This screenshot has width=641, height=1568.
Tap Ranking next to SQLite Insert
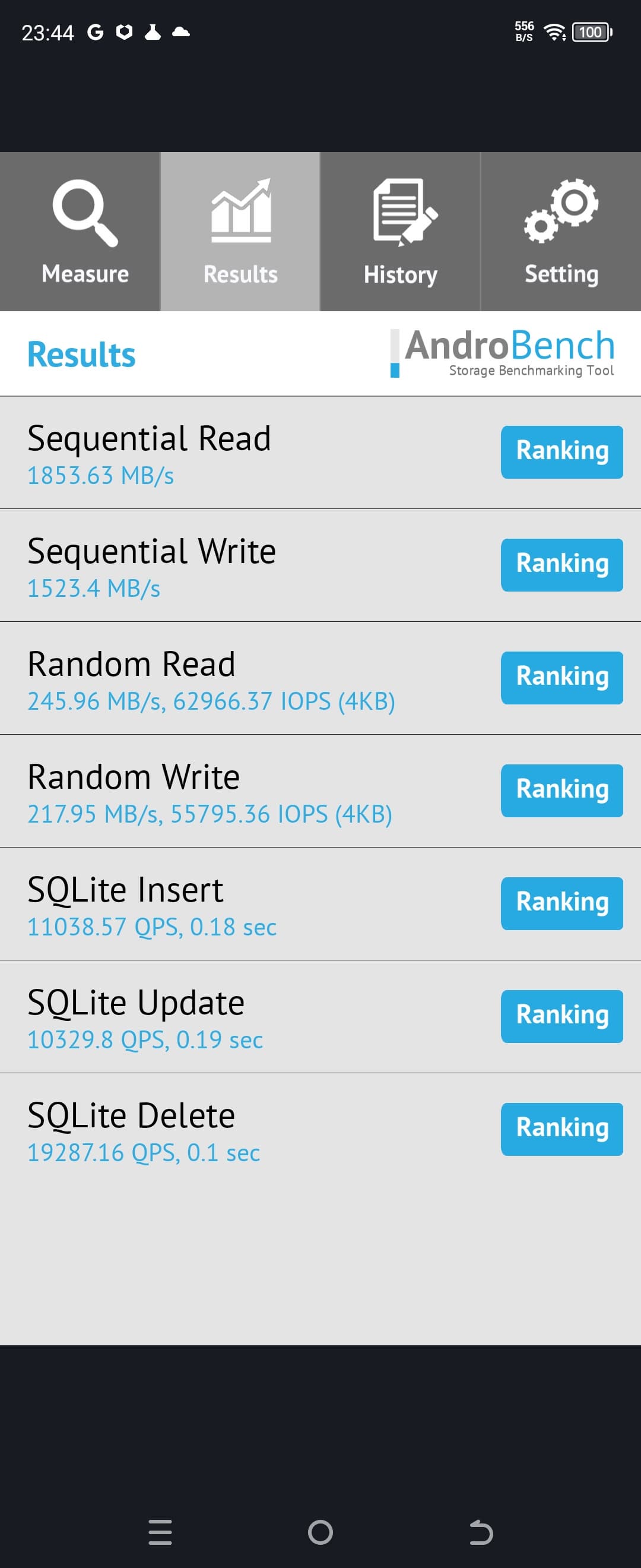[x=561, y=903]
